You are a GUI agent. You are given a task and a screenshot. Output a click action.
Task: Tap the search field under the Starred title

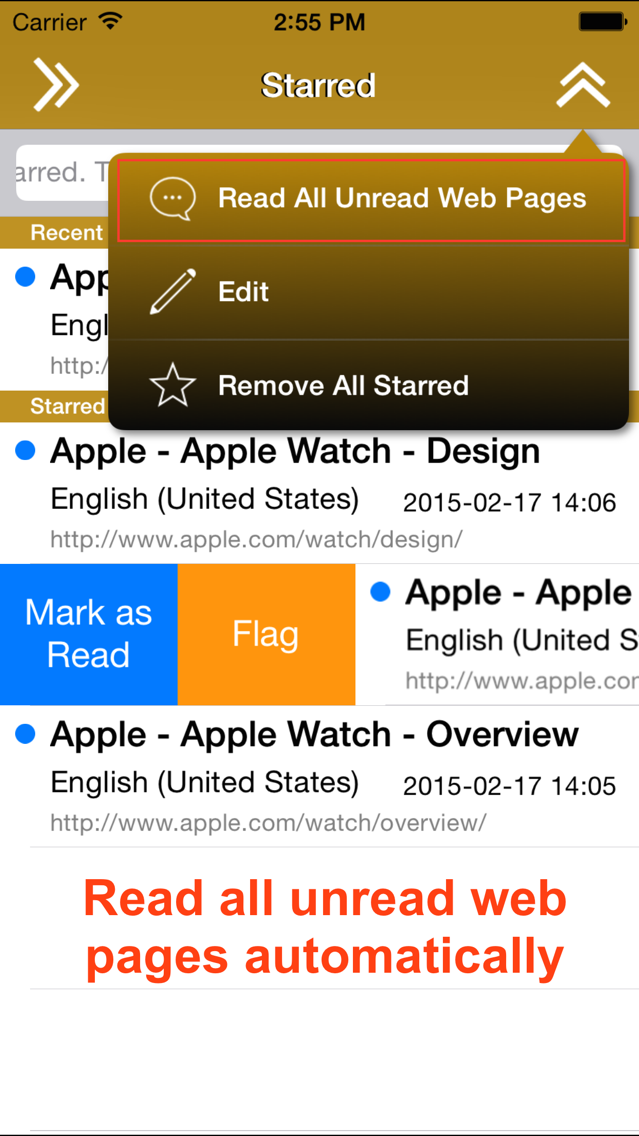pos(62,173)
